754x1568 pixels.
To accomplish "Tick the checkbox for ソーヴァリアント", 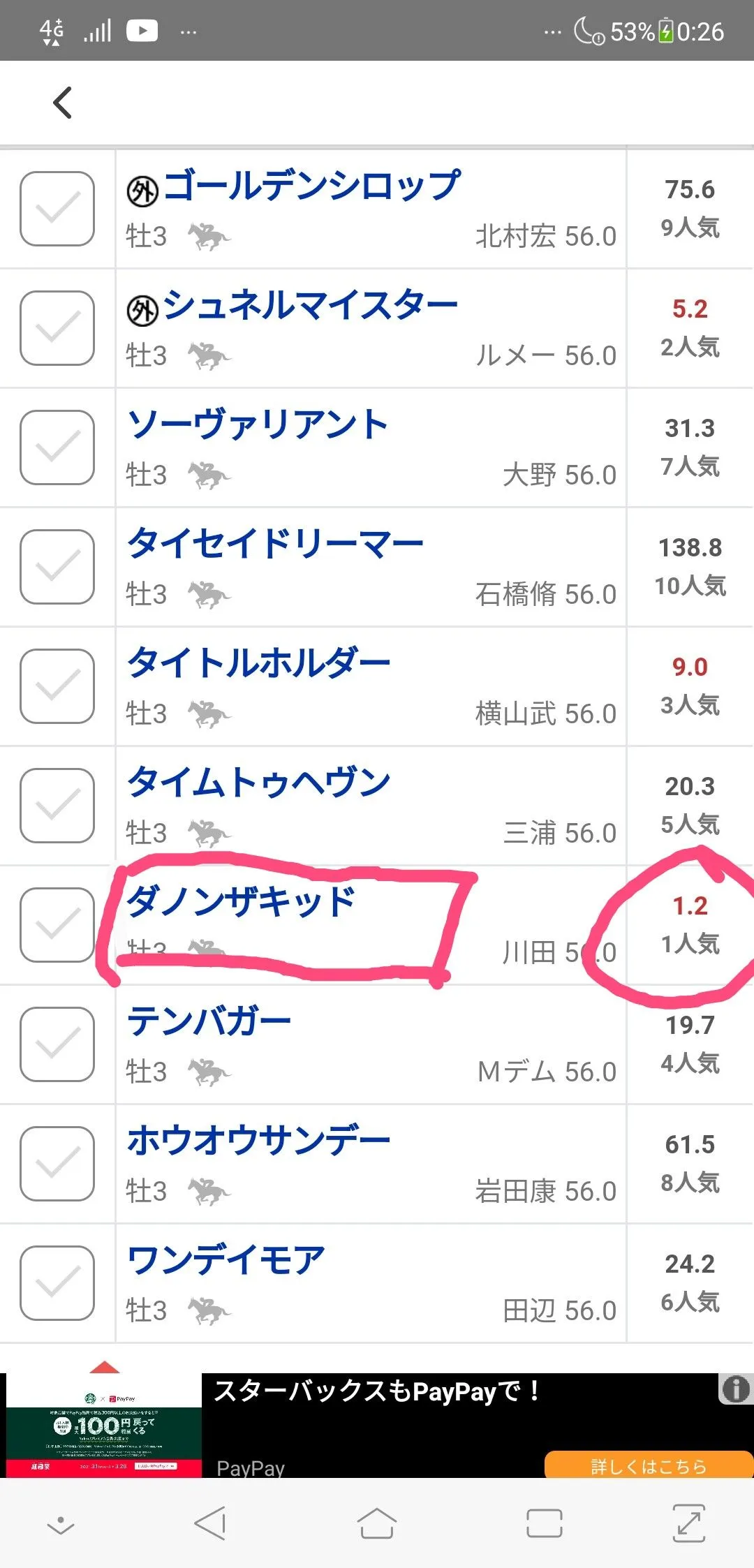I will (57, 448).
